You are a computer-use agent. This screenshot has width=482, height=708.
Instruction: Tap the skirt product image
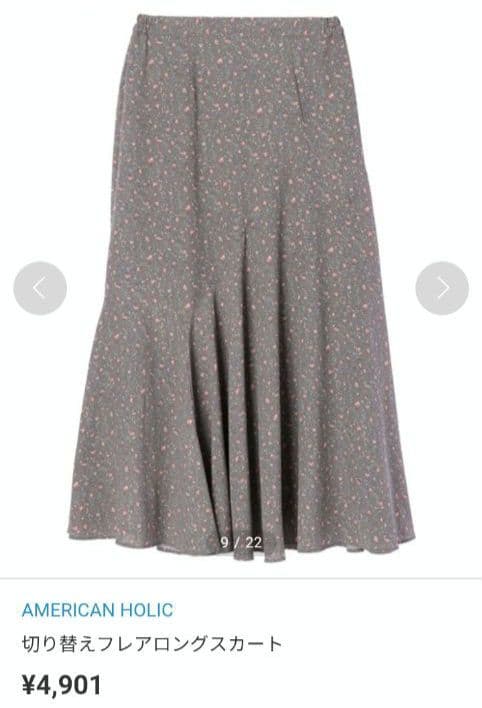(x=241, y=288)
